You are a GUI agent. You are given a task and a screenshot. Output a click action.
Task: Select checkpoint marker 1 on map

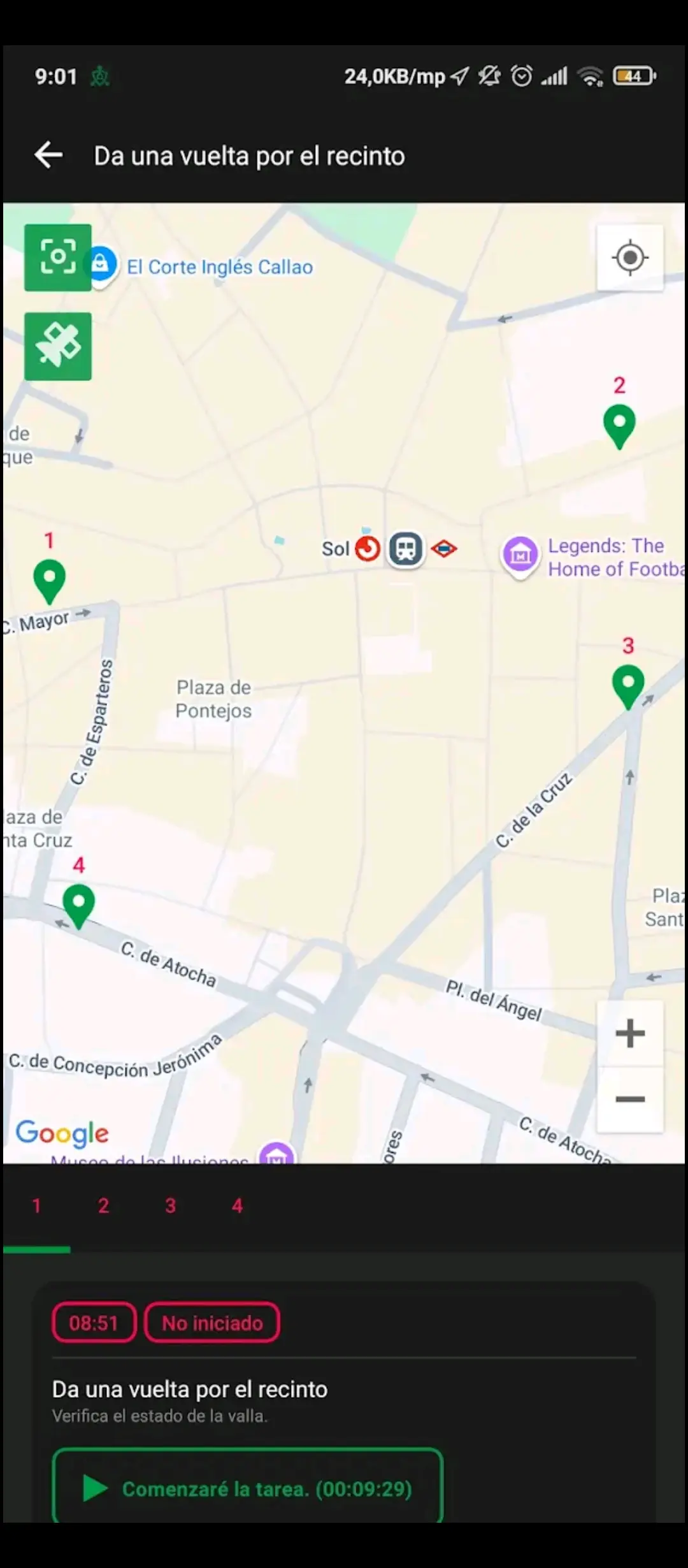click(49, 579)
